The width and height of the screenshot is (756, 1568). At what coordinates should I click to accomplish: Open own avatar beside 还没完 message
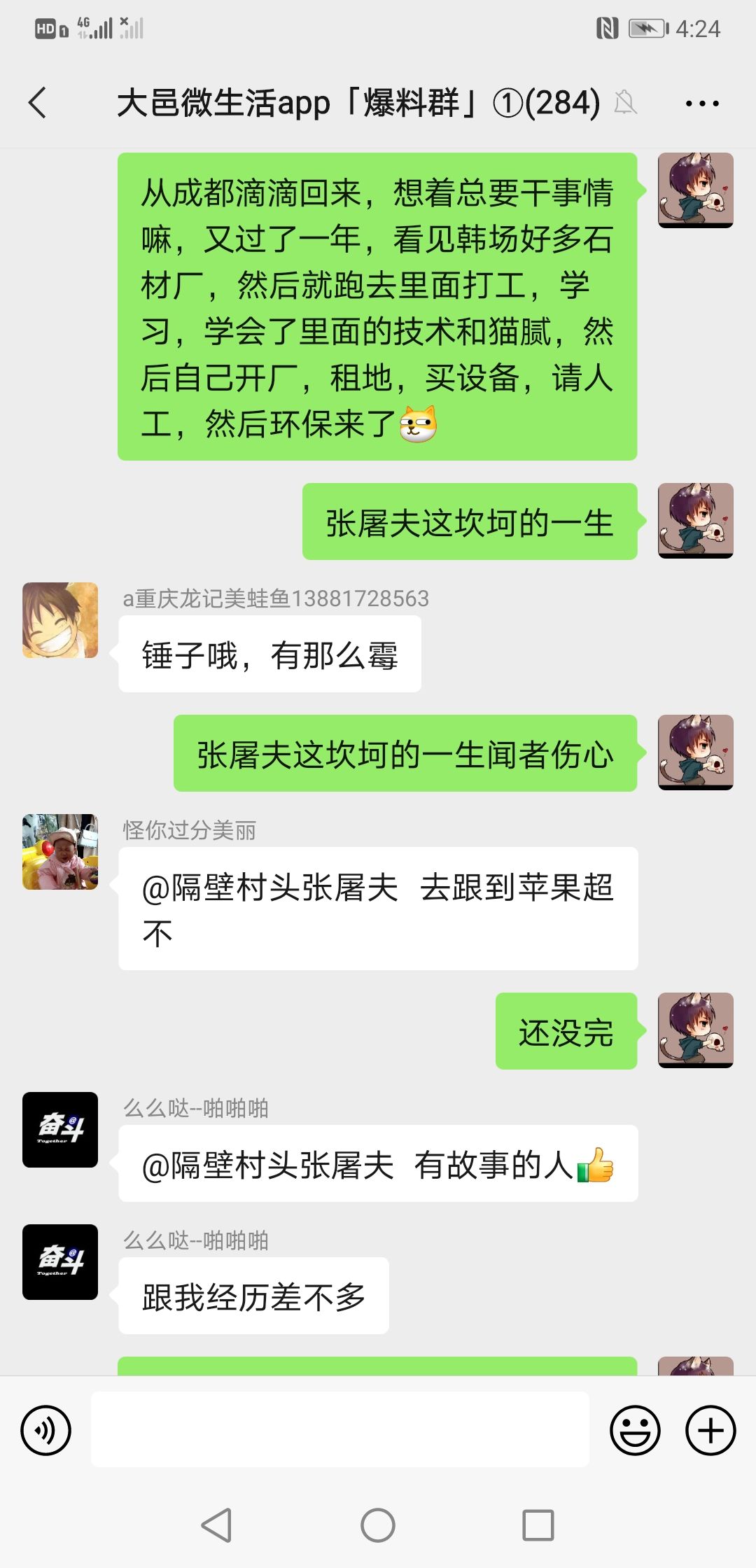[696, 1030]
